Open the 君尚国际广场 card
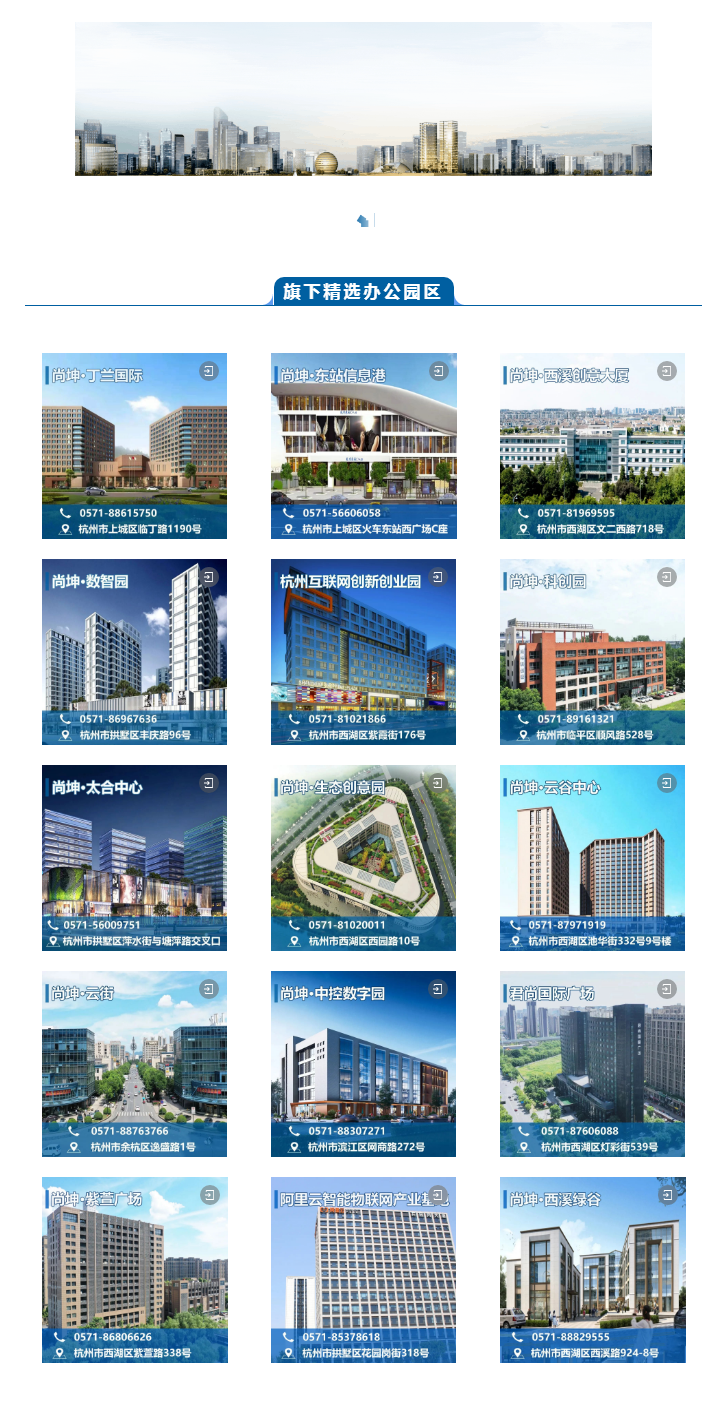713x1424 pixels. (x=592, y=1064)
